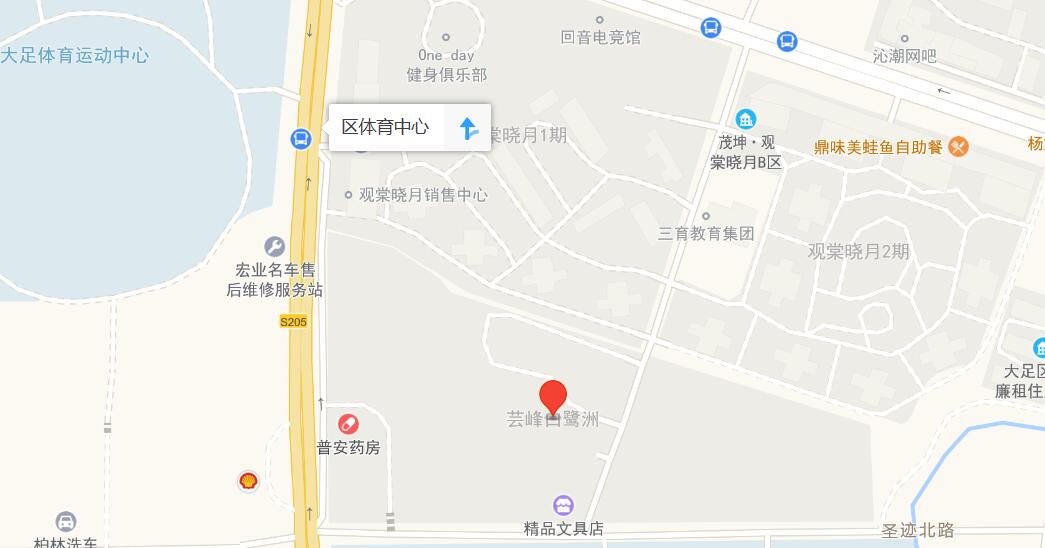This screenshot has height=548, width=1045.
Task: Open 精品文具店 shop marker
Action: click(563, 506)
